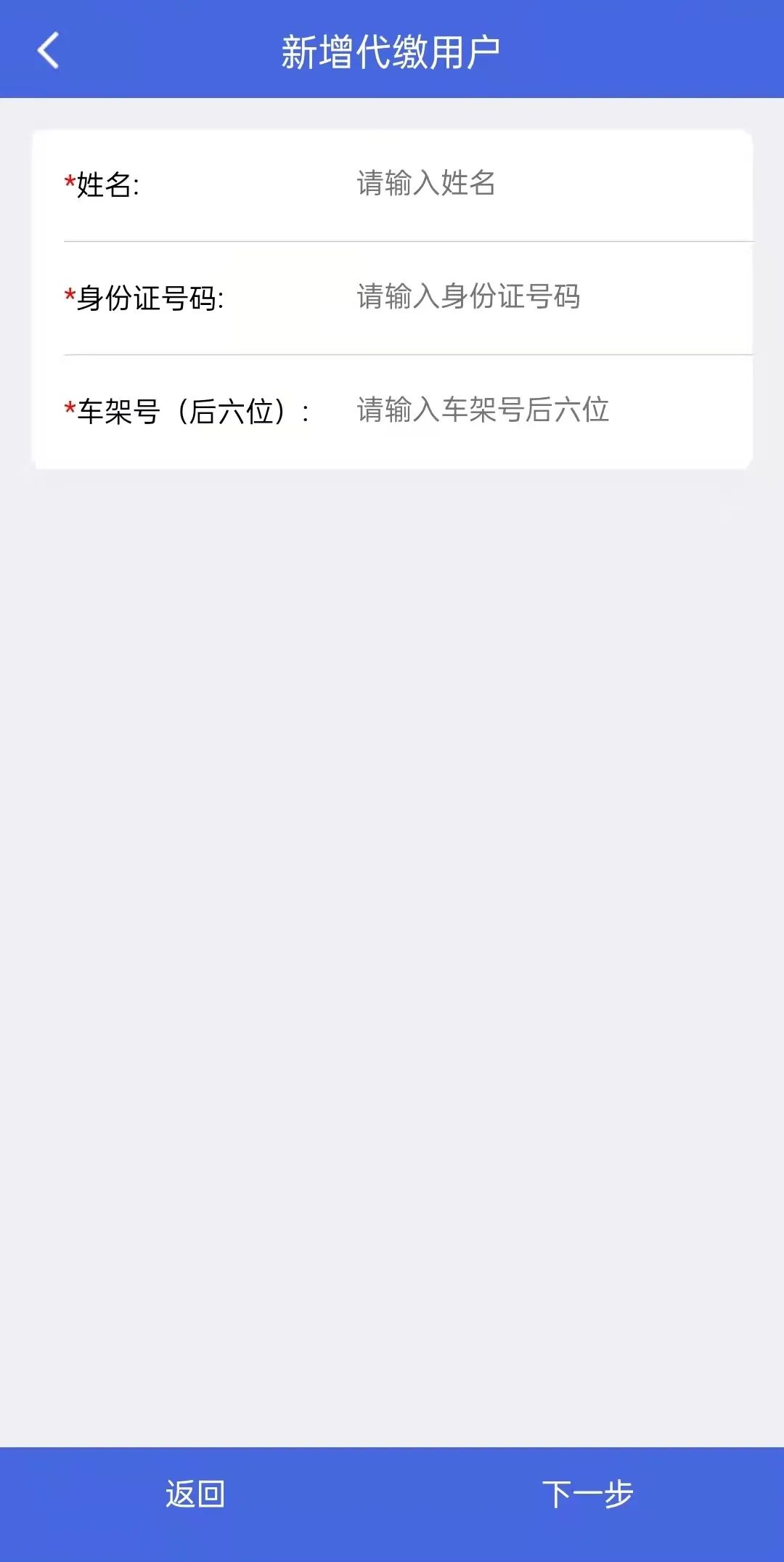
Task: Select the 车架号后六位 input field
Action: pyautogui.click(x=552, y=410)
